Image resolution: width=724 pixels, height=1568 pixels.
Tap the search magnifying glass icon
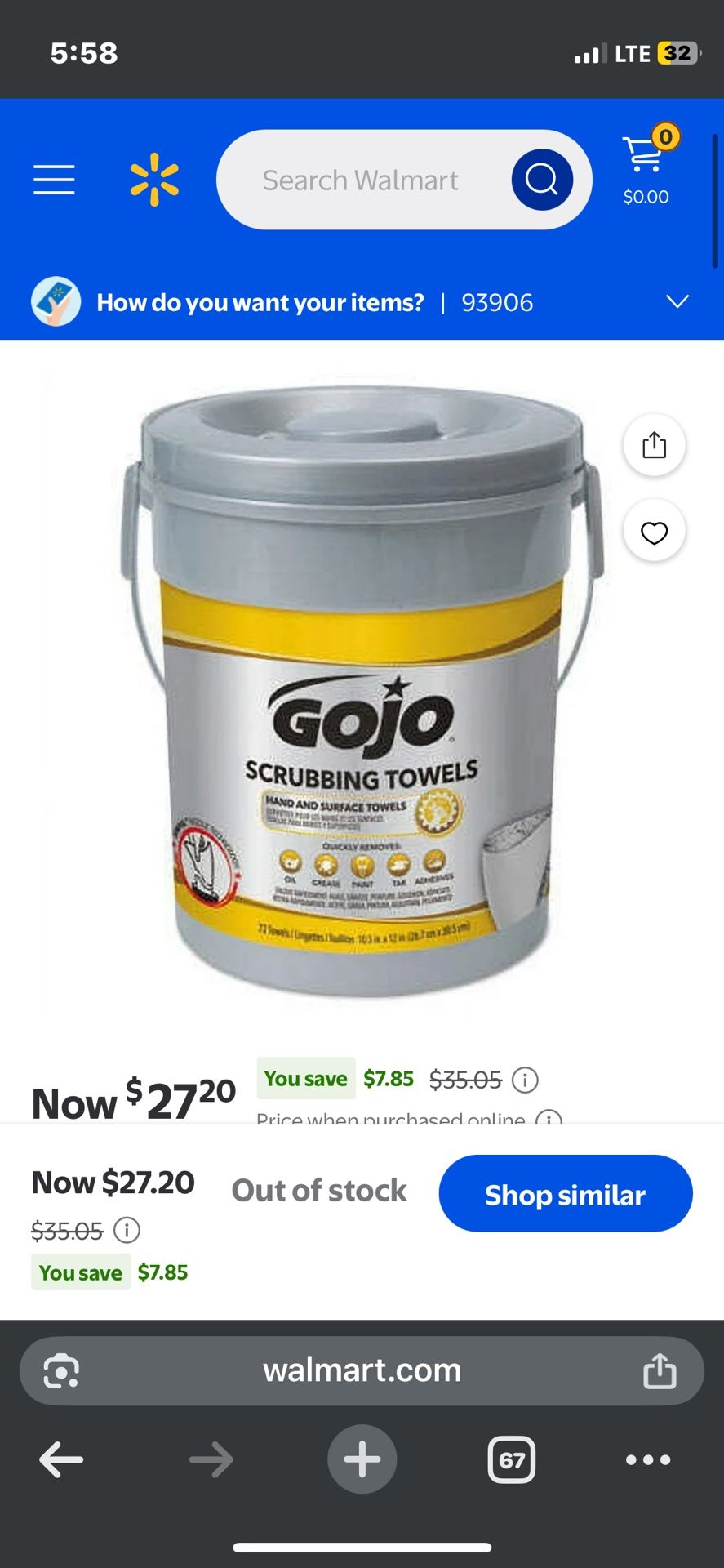click(x=541, y=180)
